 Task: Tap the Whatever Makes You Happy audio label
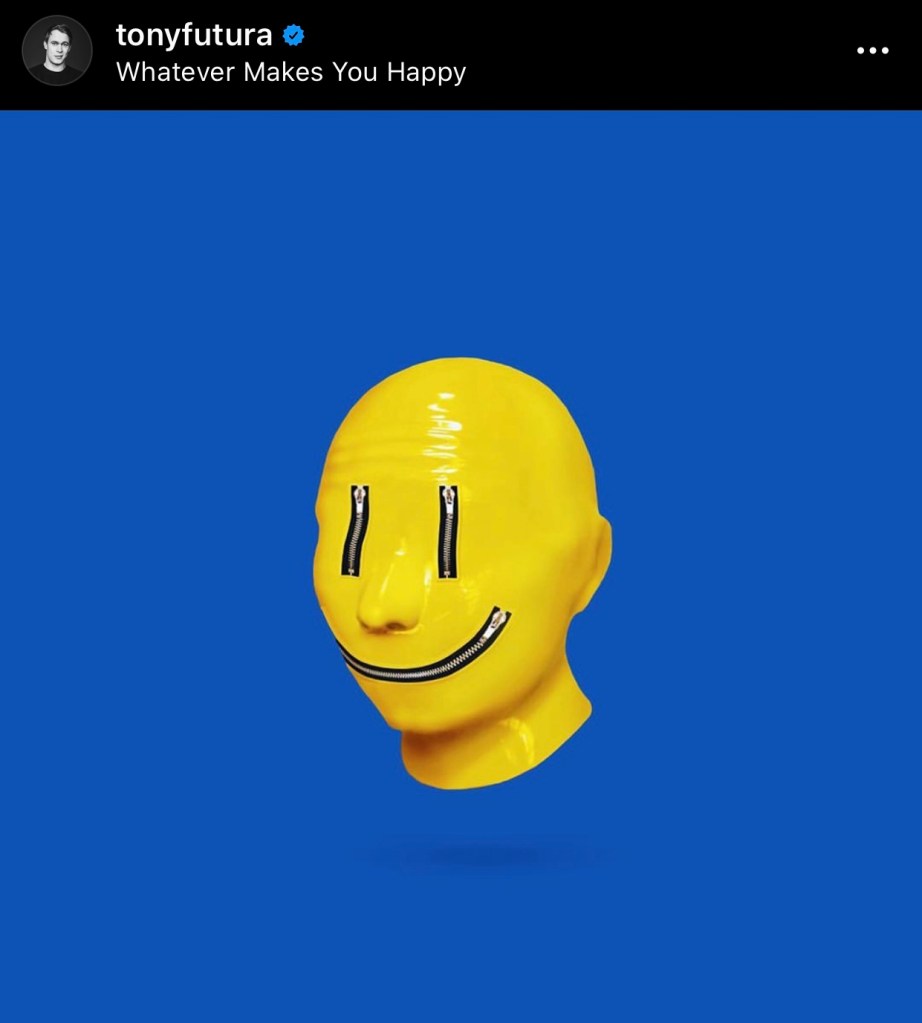[x=291, y=72]
